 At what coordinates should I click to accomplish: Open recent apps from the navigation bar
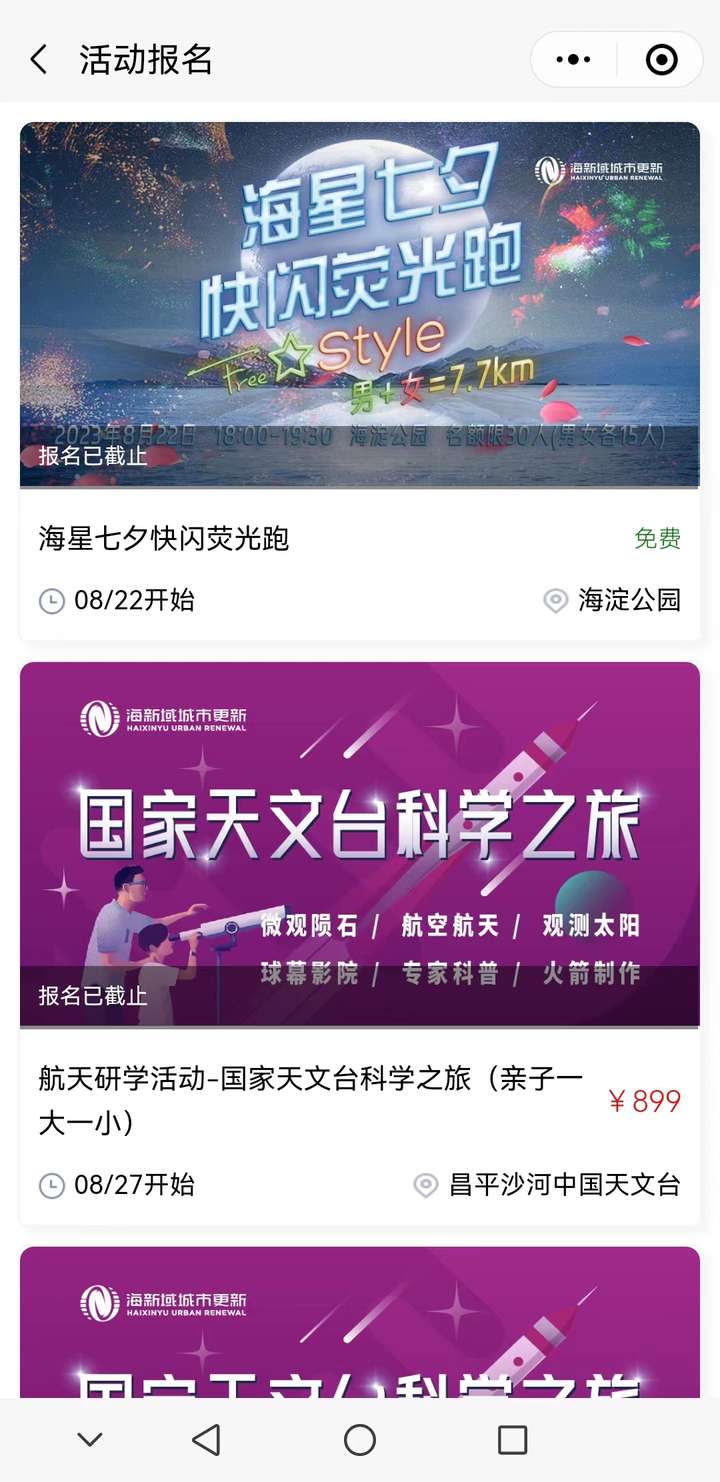tap(512, 1439)
